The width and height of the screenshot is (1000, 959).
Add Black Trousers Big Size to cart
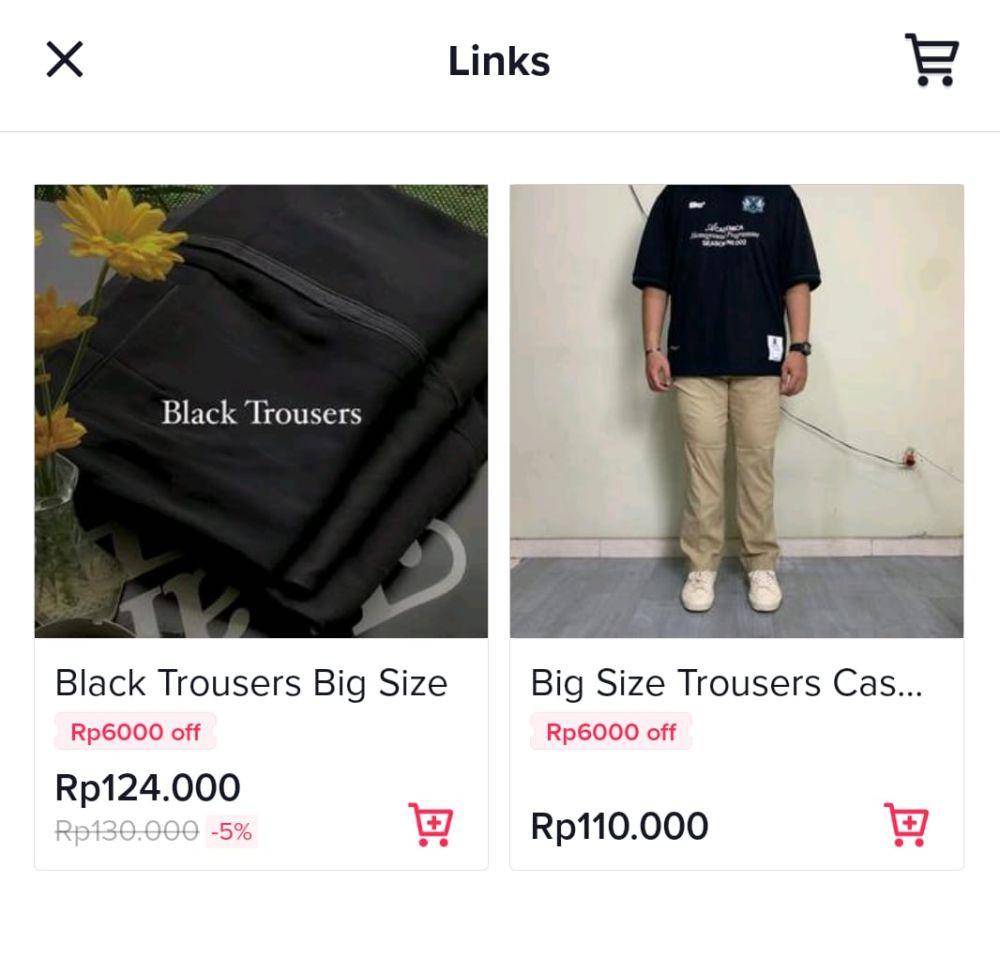coord(431,824)
